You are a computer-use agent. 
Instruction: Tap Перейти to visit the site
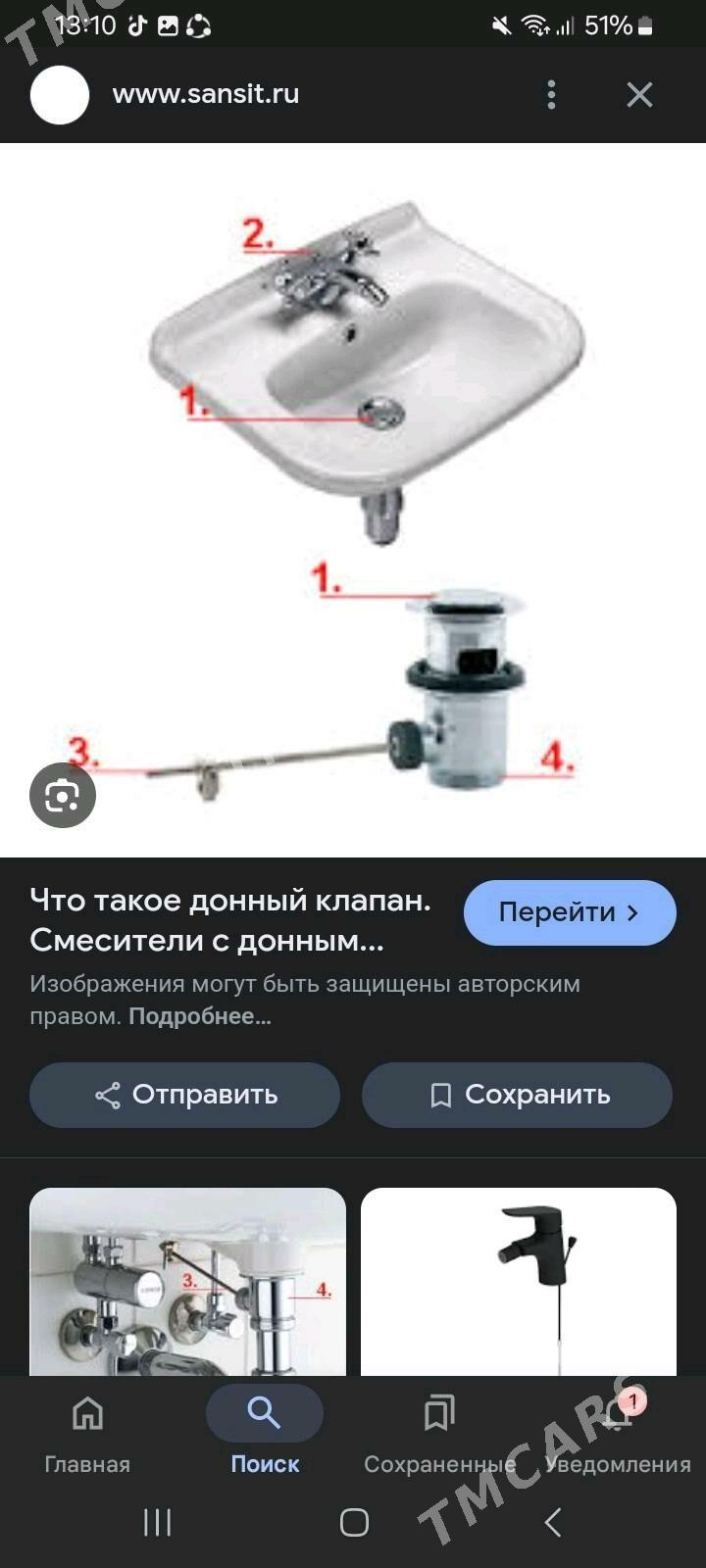coord(570,912)
